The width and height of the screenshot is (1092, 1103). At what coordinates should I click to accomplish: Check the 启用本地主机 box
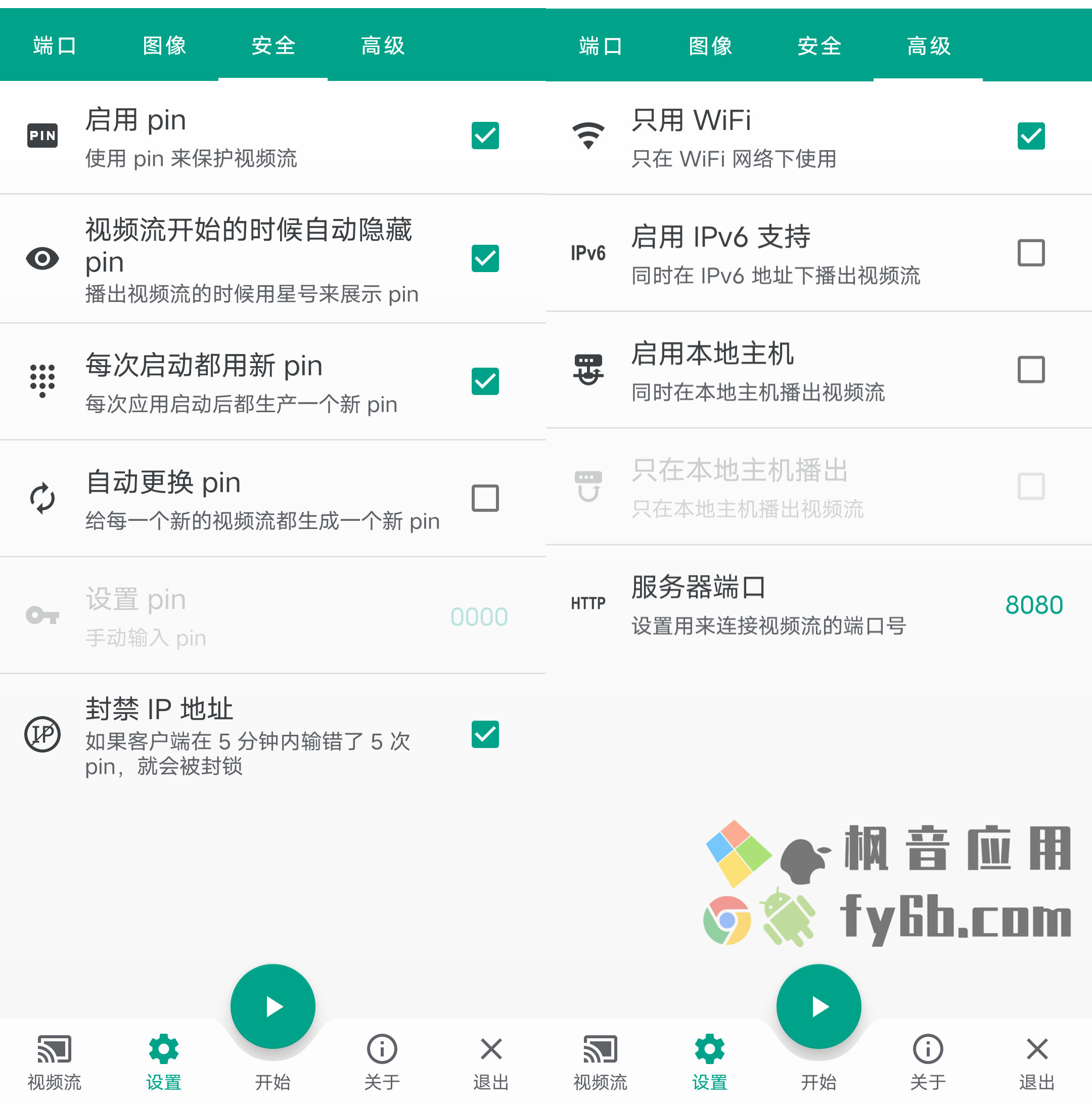click(x=1030, y=369)
